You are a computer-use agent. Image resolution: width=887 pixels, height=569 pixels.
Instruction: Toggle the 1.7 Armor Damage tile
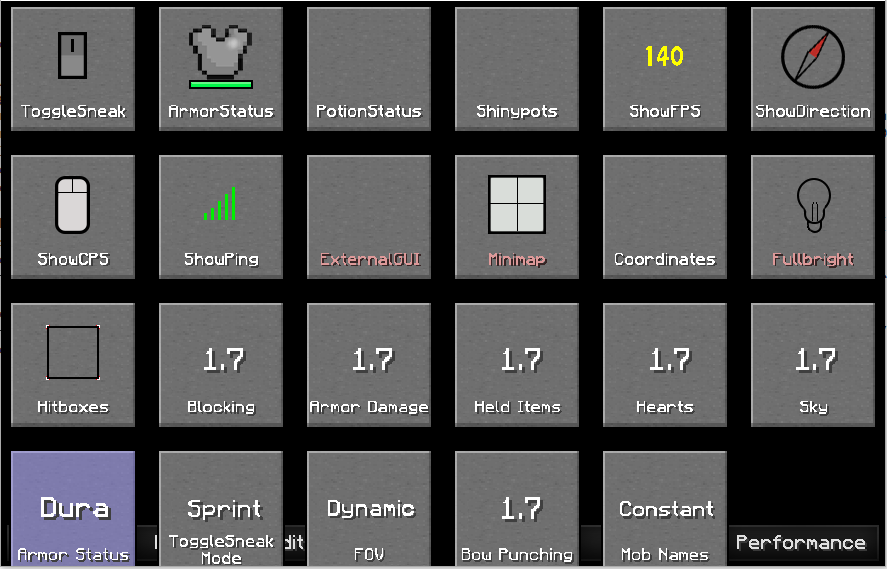369,364
